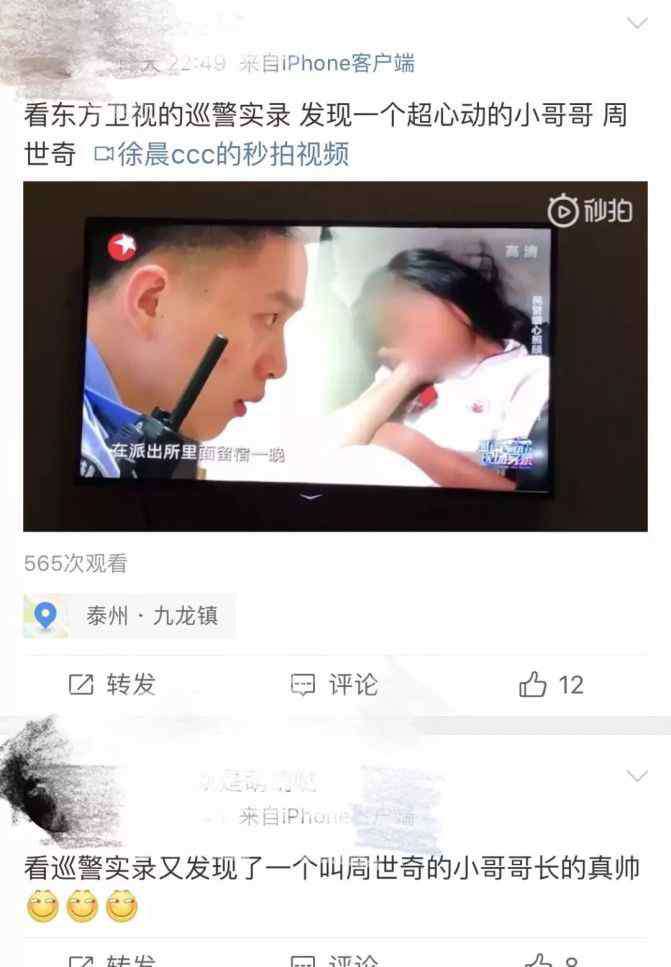Open the 泰州·九龙镇 location tag
This screenshot has height=967, width=671.
point(129,616)
